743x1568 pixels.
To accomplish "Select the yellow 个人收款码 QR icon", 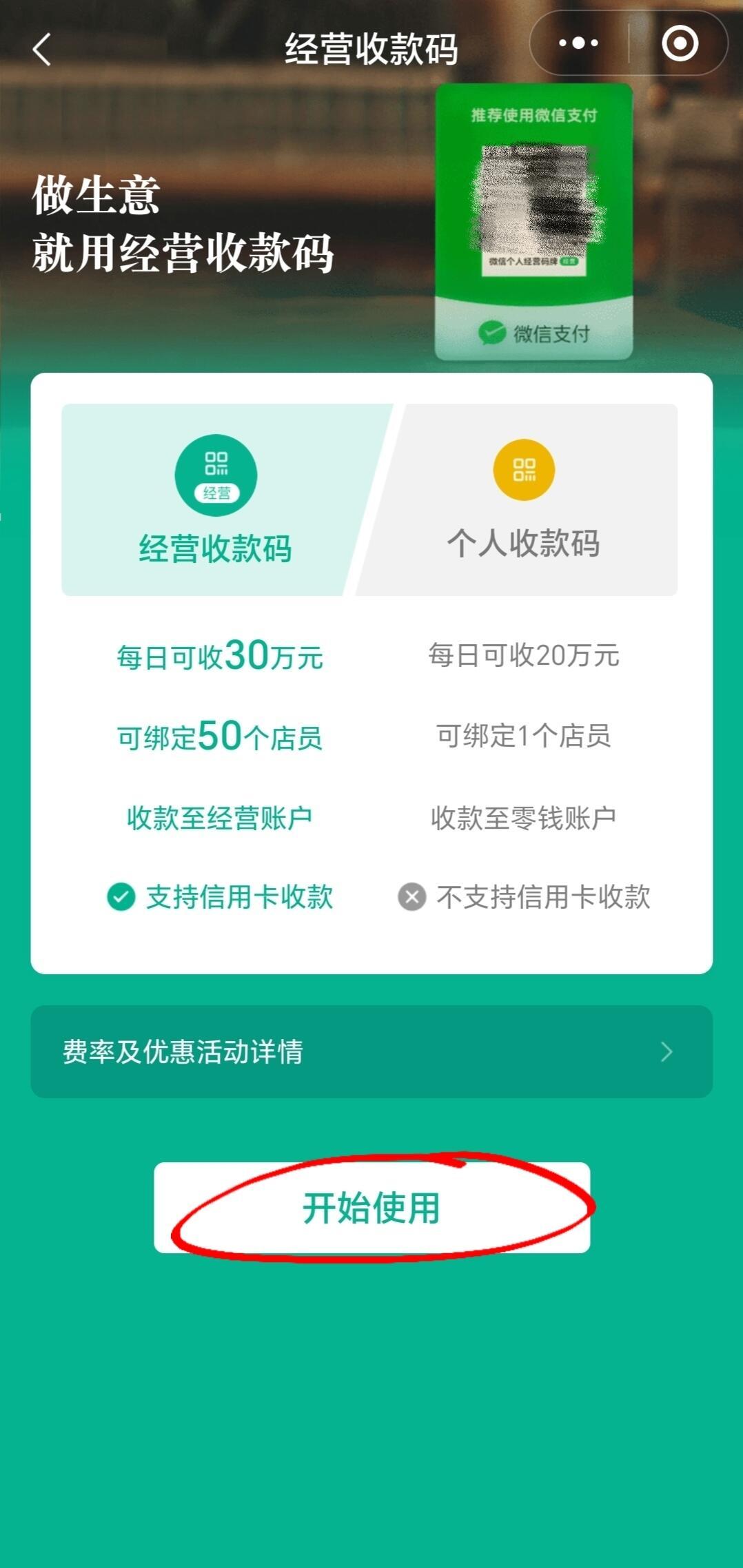I will point(525,470).
